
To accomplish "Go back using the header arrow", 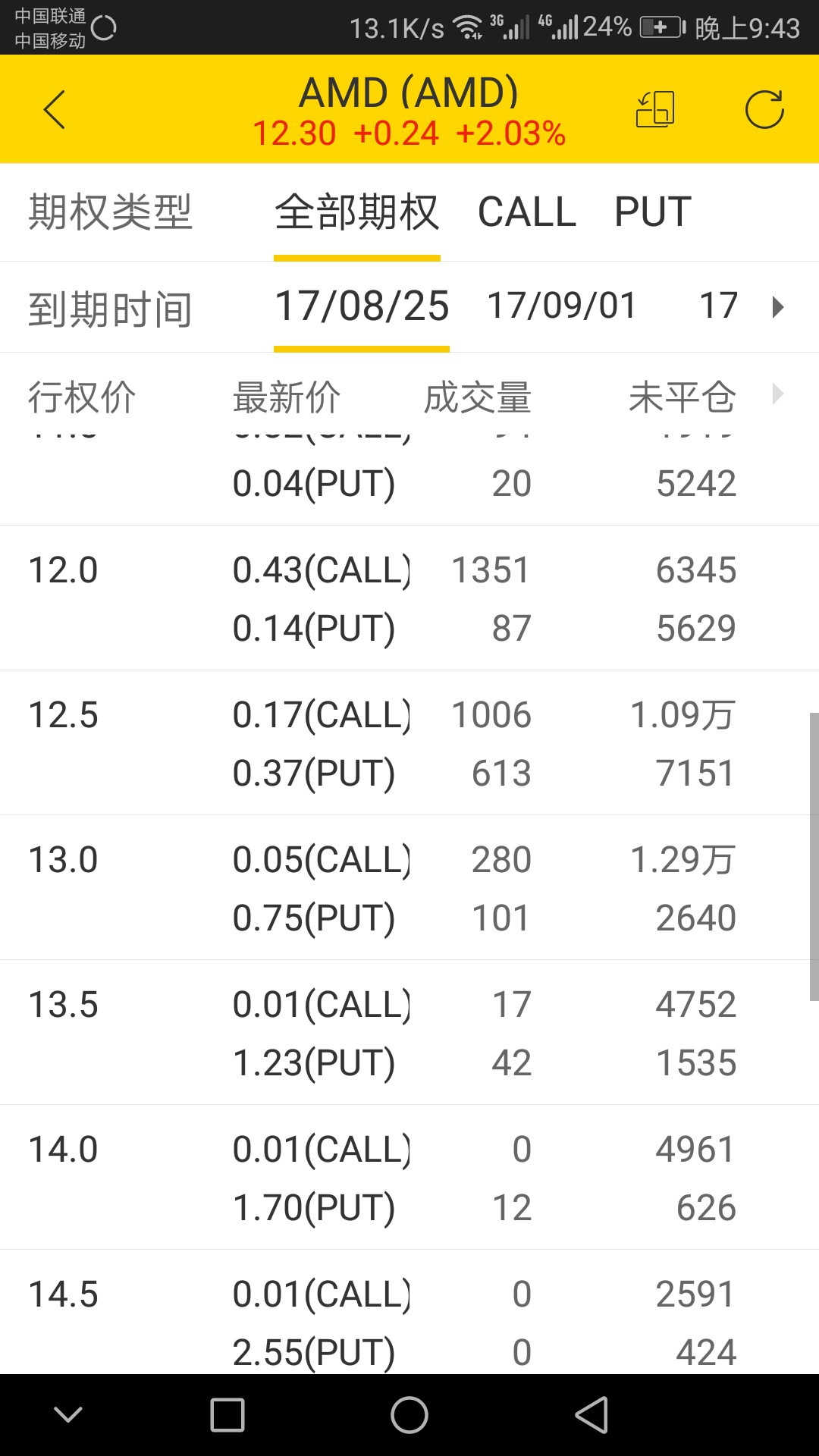I will coord(55,110).
